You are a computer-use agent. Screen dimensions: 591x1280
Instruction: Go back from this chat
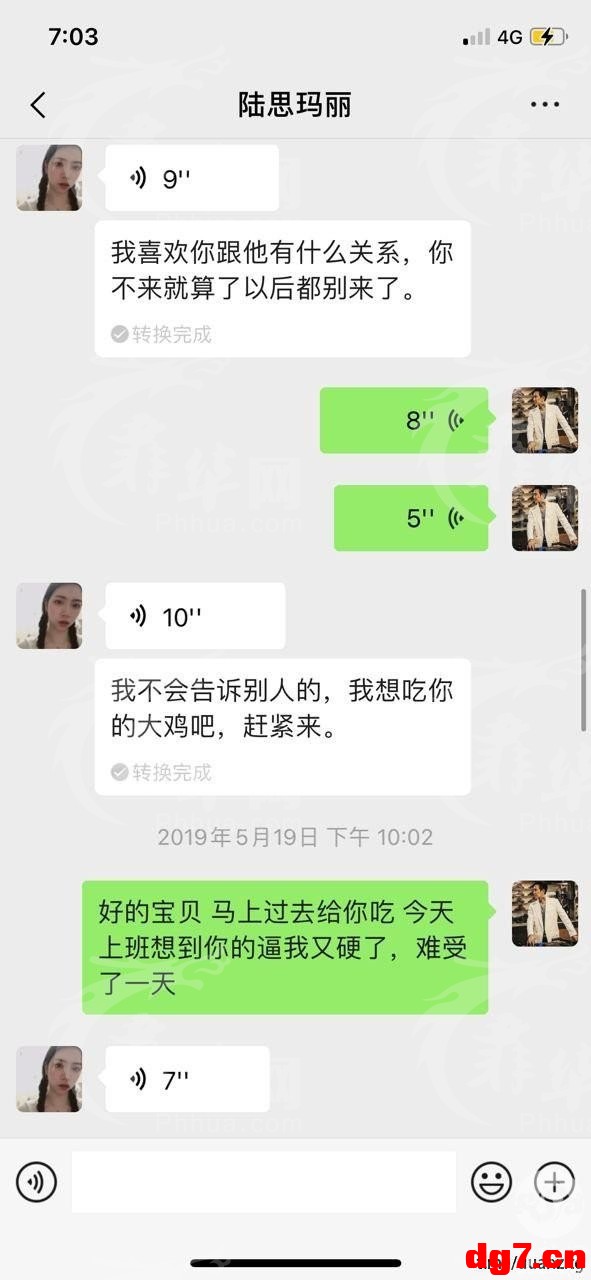38,104
